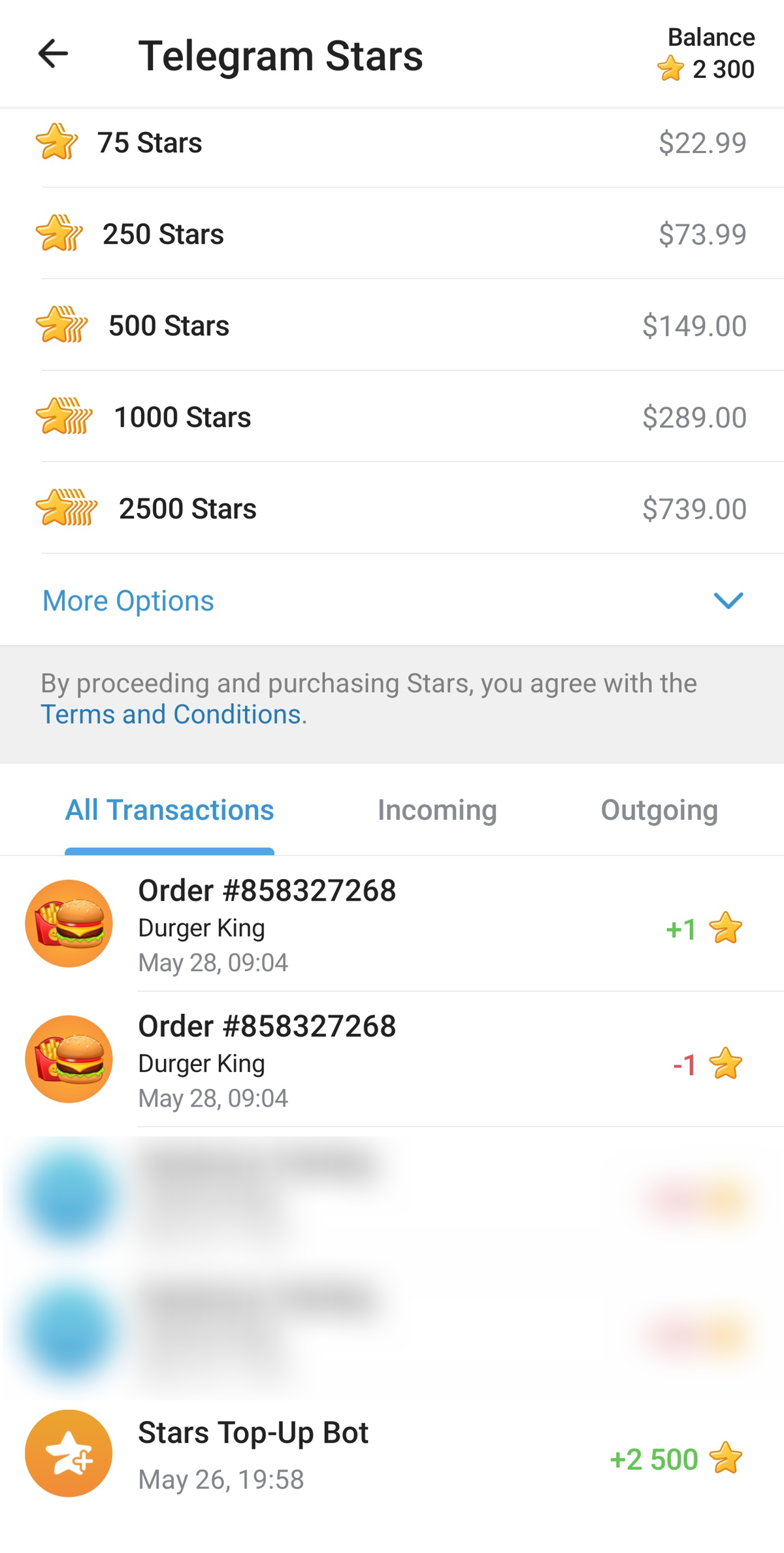The height and width of the screenshot is (1553, 784).
Task: Open the Terms and Conditions link
Action: coord(171,714)
